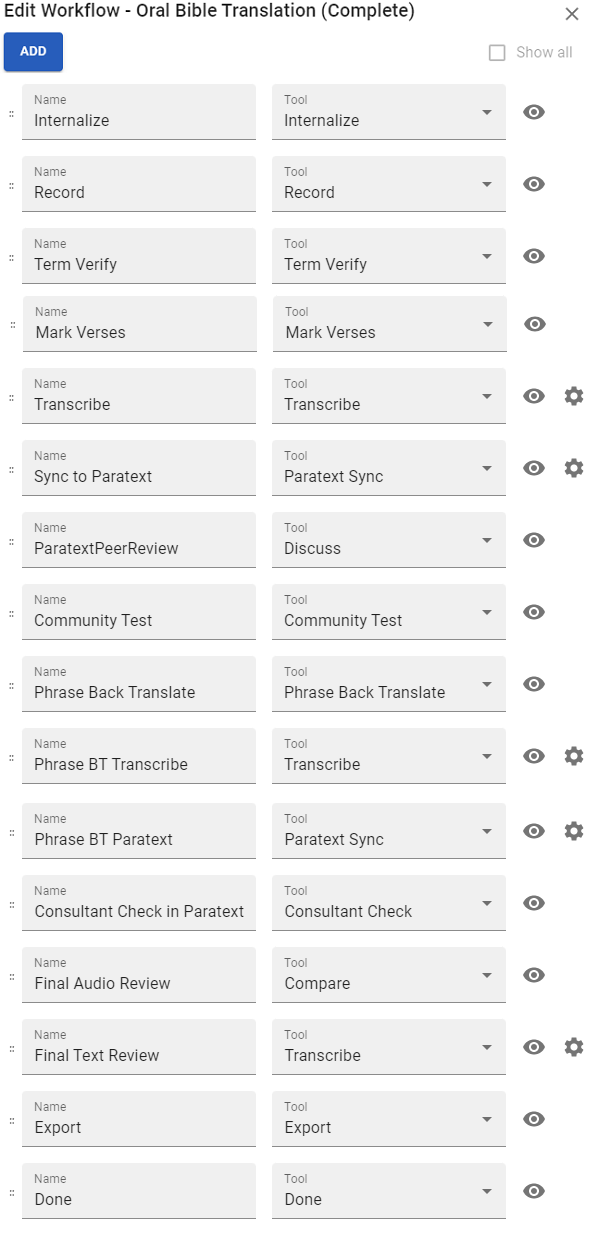The width and height of the screenshot is (602, 1236).
Task: Tap the ADD button
Action: pos(33,52)
